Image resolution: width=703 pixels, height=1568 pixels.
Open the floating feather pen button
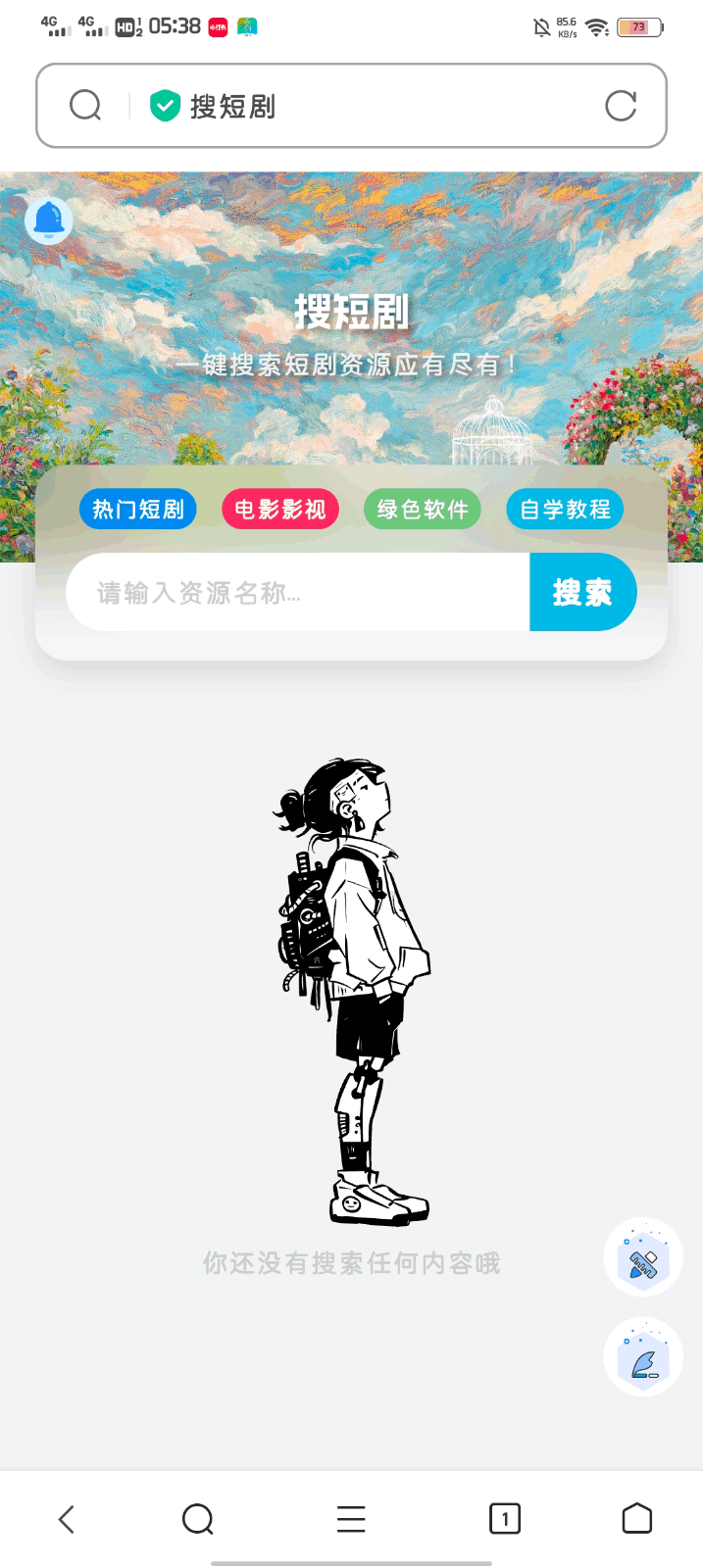click(643, 1358)
